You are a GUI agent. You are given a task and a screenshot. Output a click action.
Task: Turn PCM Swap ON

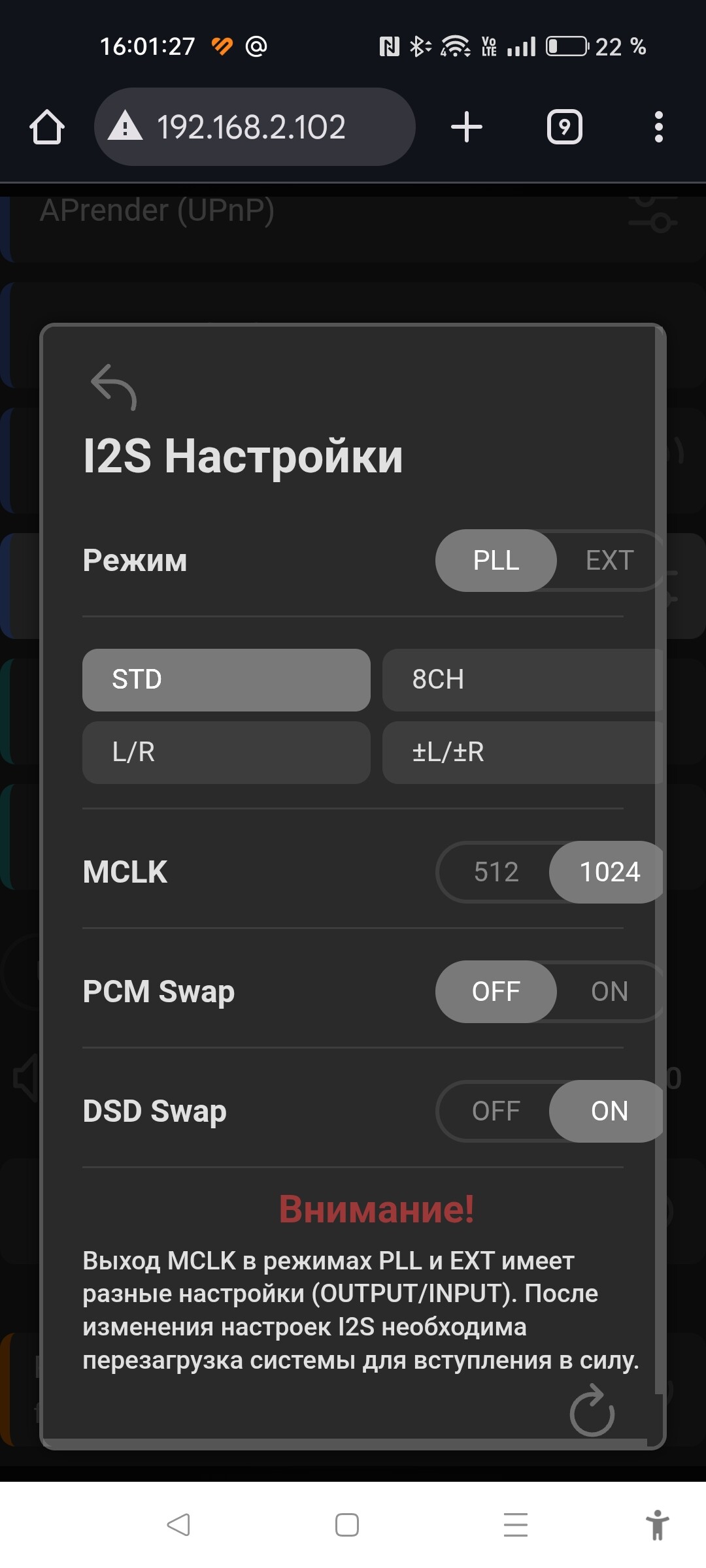coord(609,992)
